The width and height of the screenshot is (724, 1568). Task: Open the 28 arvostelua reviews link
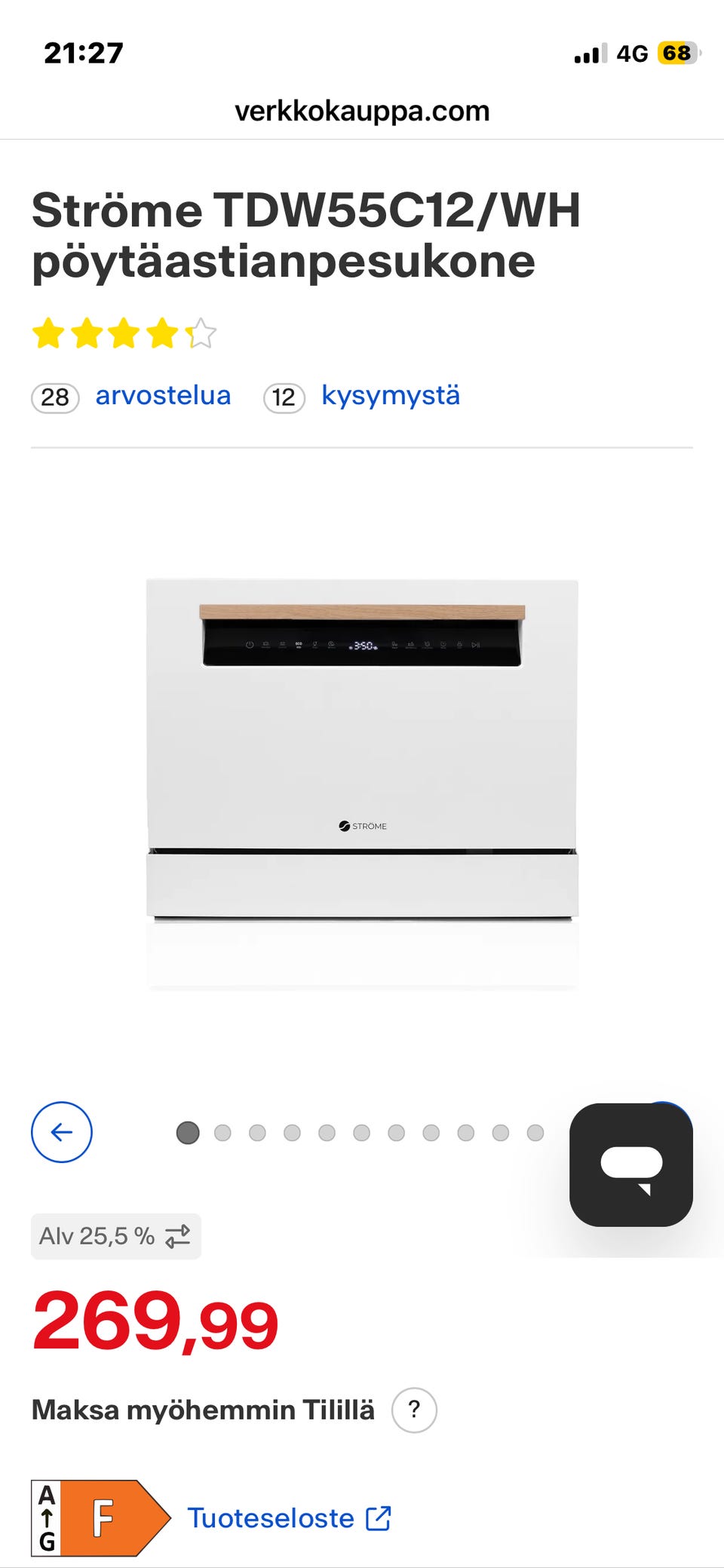tap(131, 396)
